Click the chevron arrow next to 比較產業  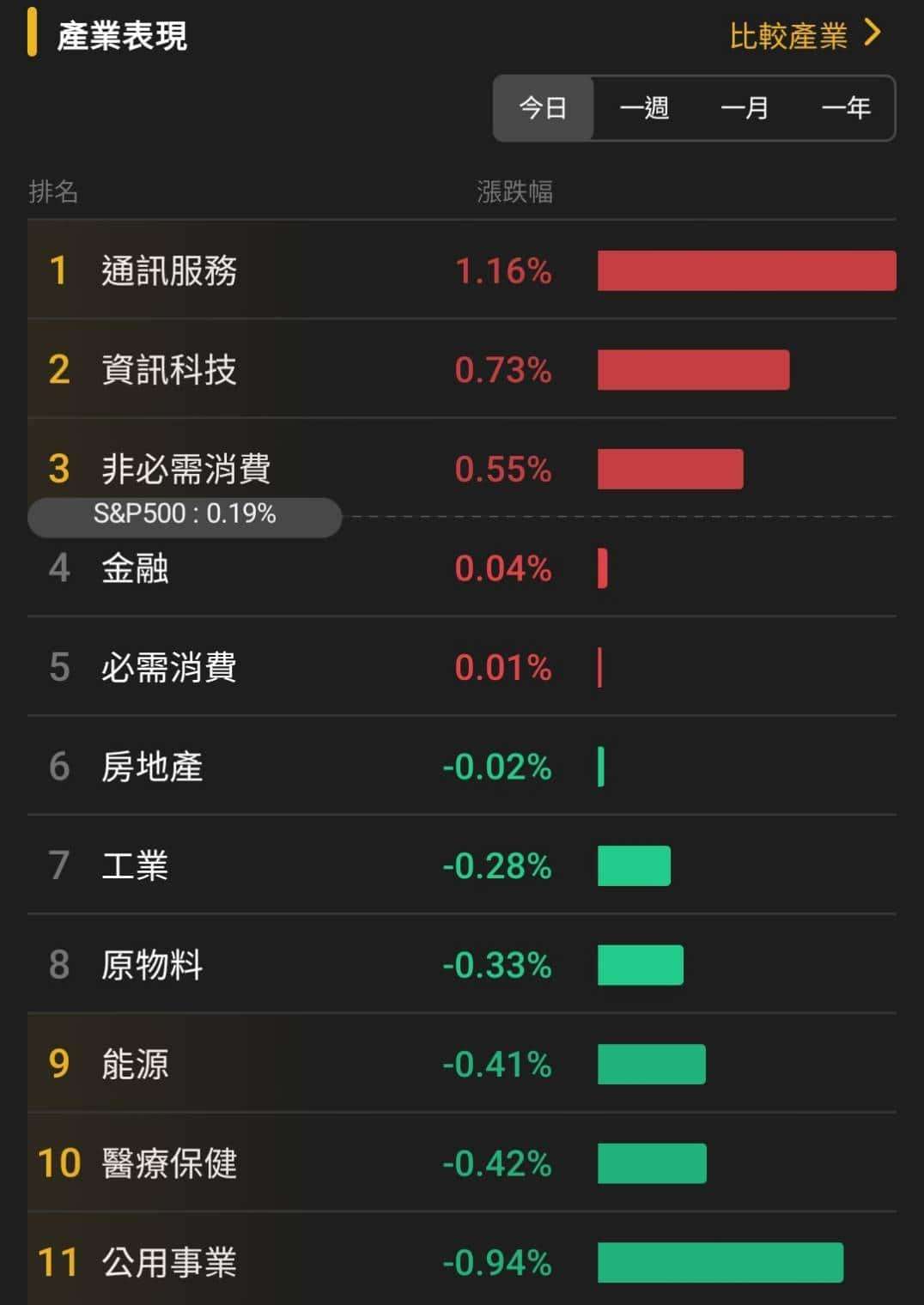coord(872,34)
